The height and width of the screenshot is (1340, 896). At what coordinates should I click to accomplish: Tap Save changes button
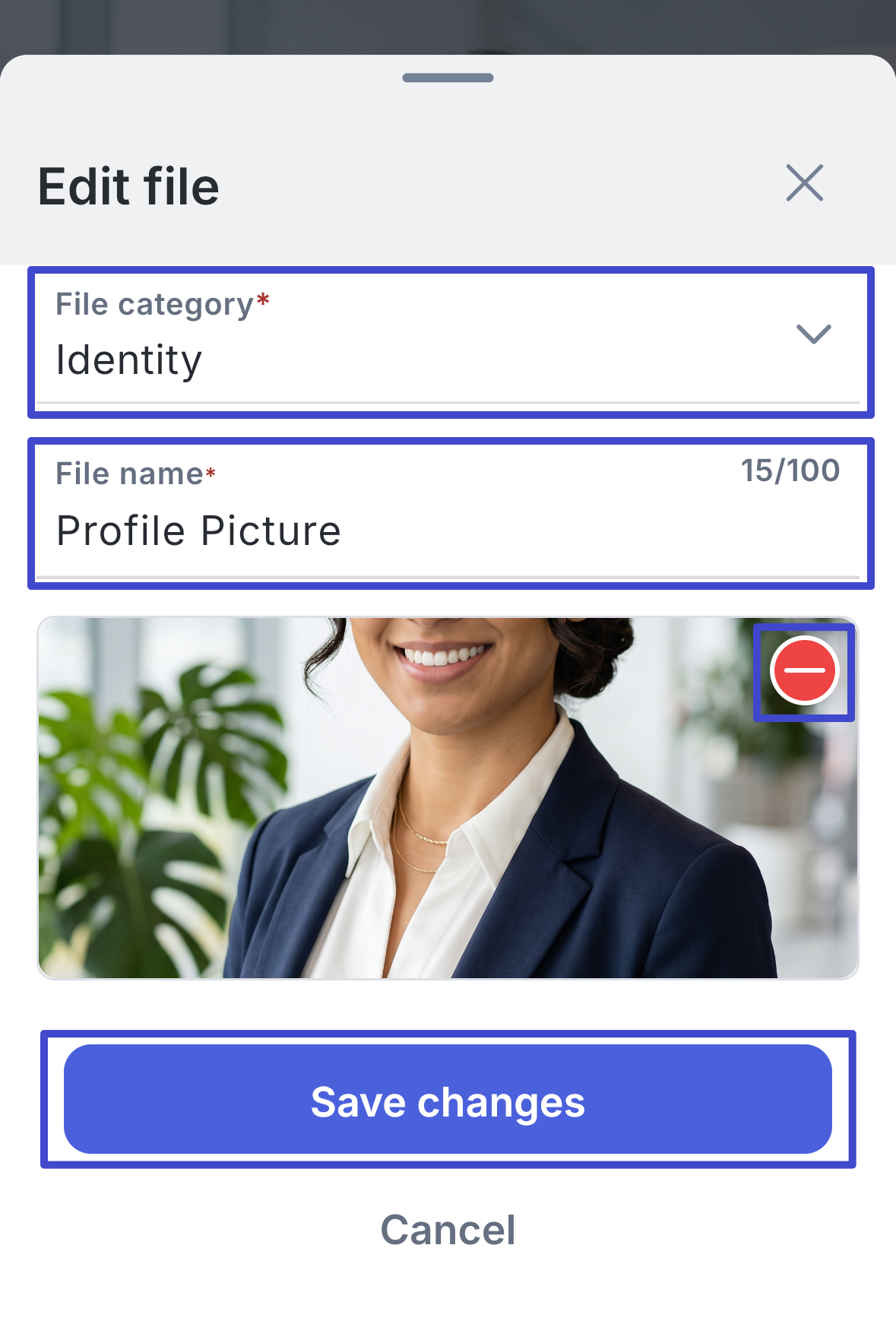[448, 1099]
